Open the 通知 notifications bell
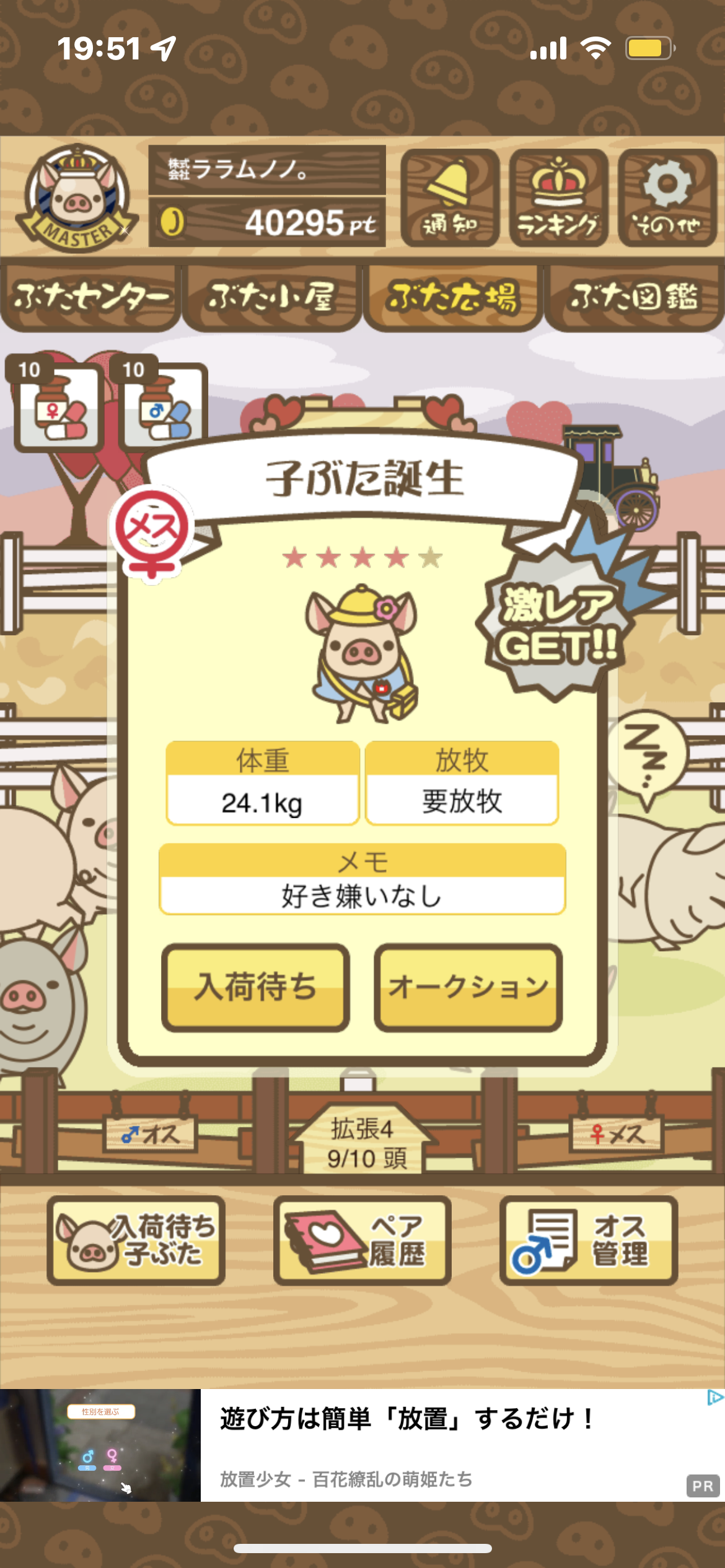This screenshot has height=1568, width=725. (450, 198)
